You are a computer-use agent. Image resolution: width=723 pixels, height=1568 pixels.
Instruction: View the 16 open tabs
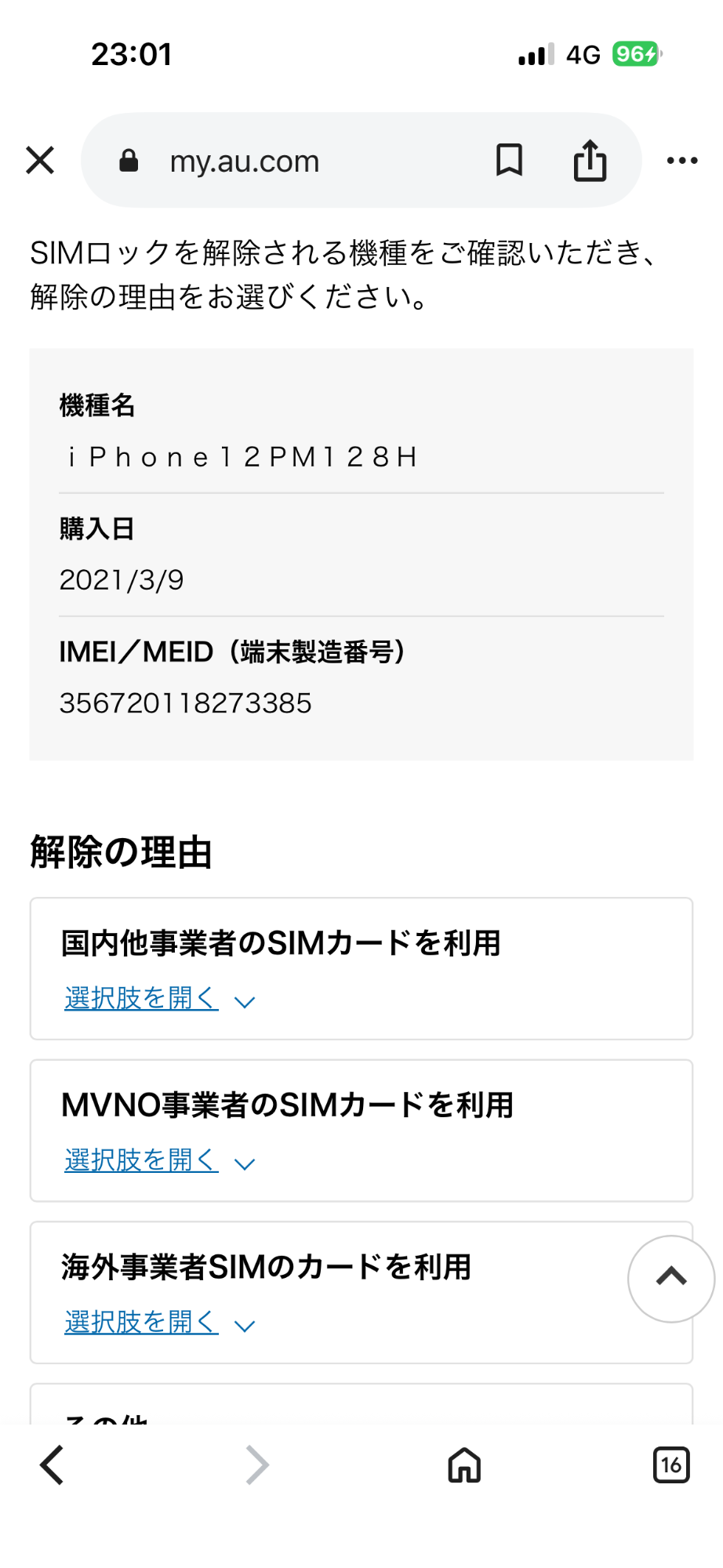[x=670, y=1465]
